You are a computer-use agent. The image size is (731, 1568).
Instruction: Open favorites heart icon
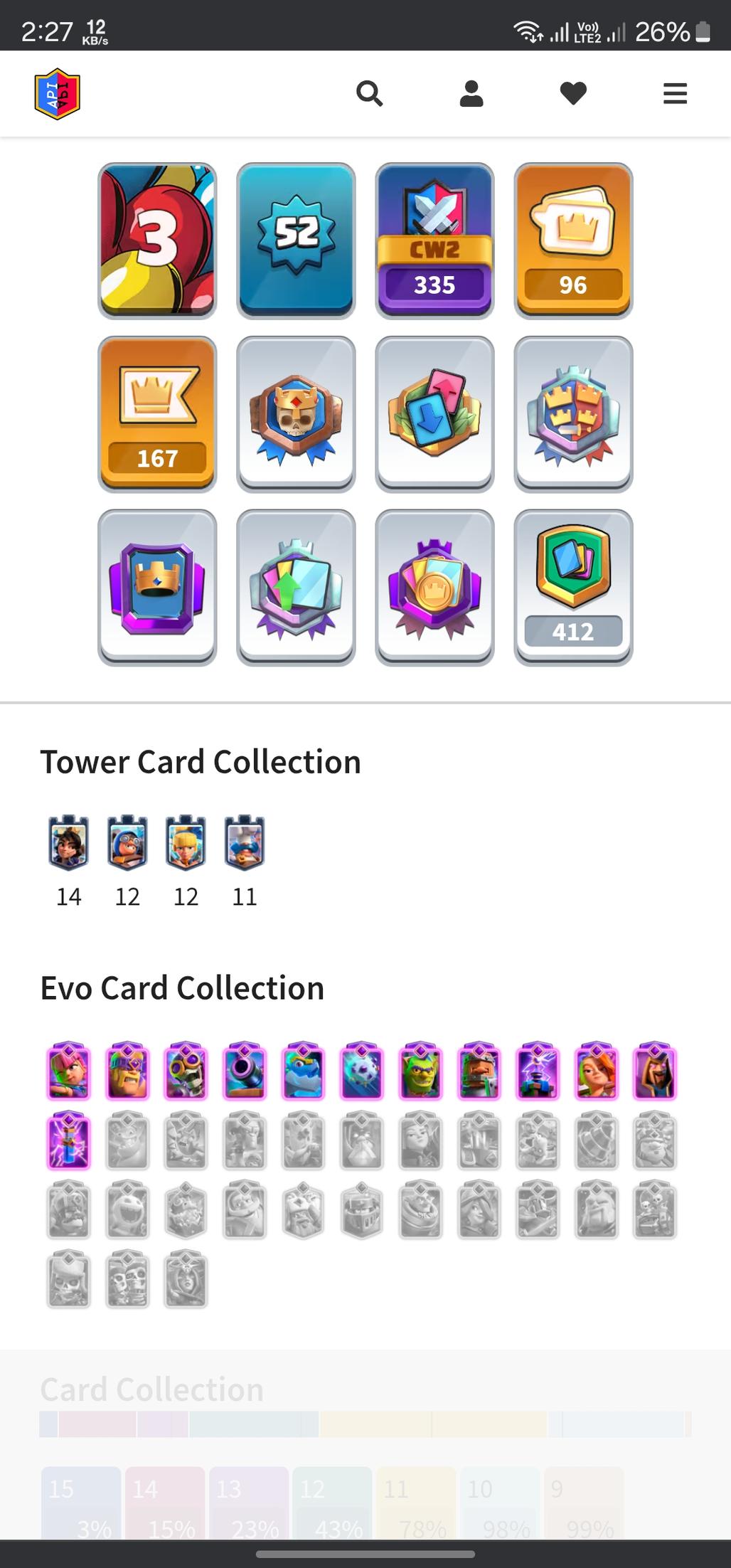[x=573, y=93]
